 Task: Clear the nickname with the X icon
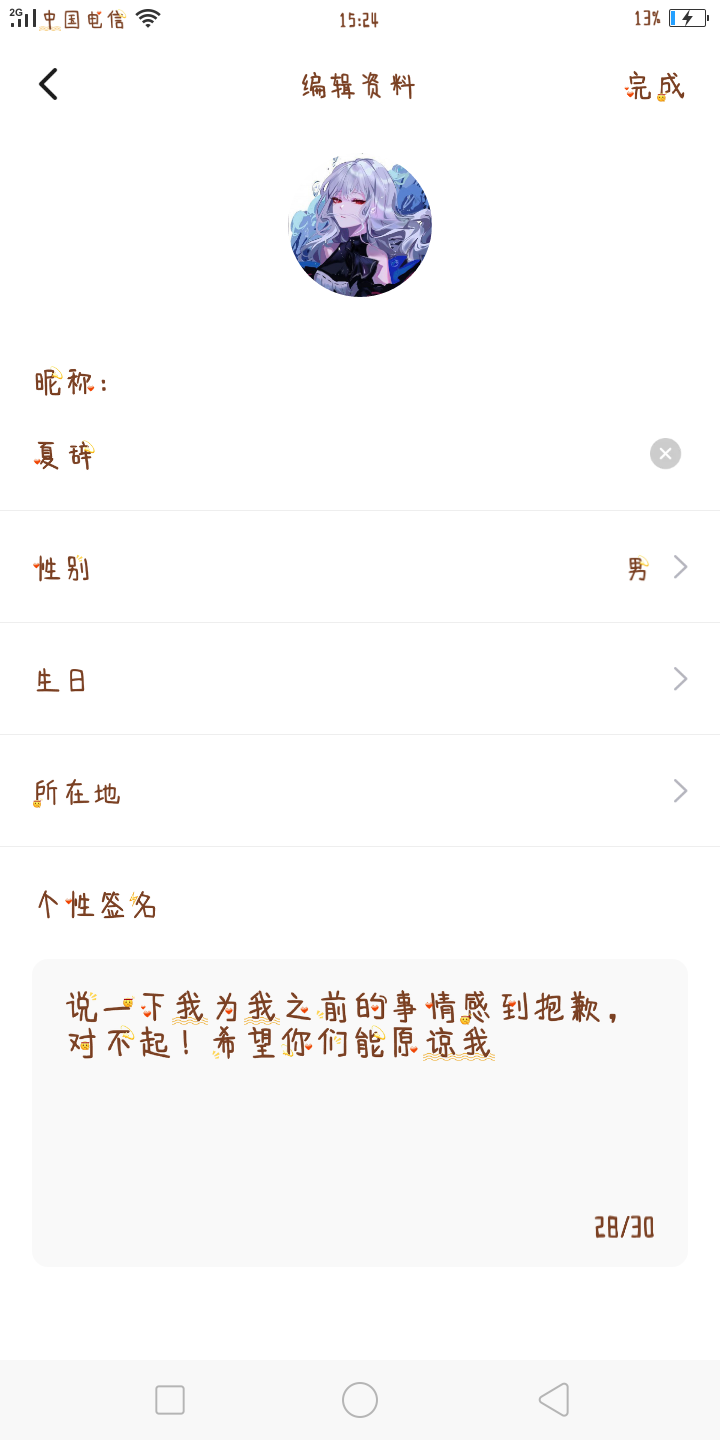[665, 454]
